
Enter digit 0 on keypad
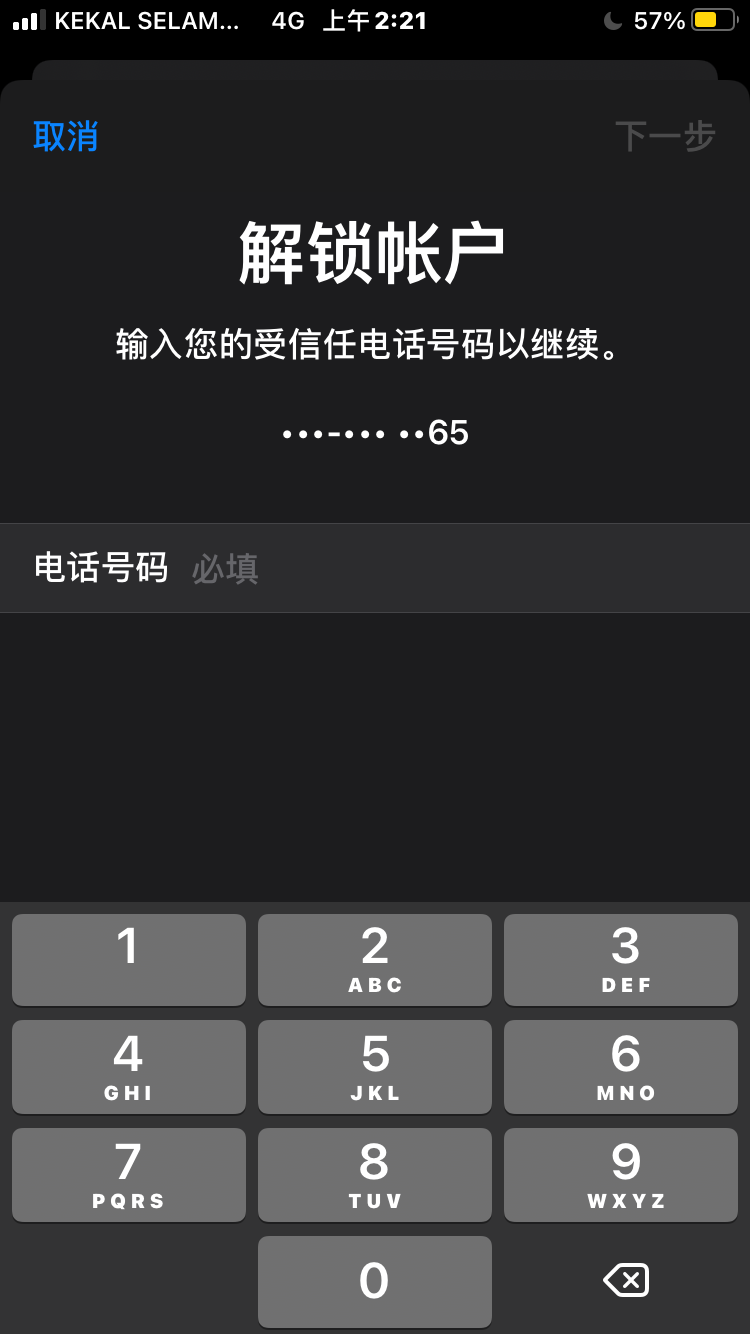375,1281
